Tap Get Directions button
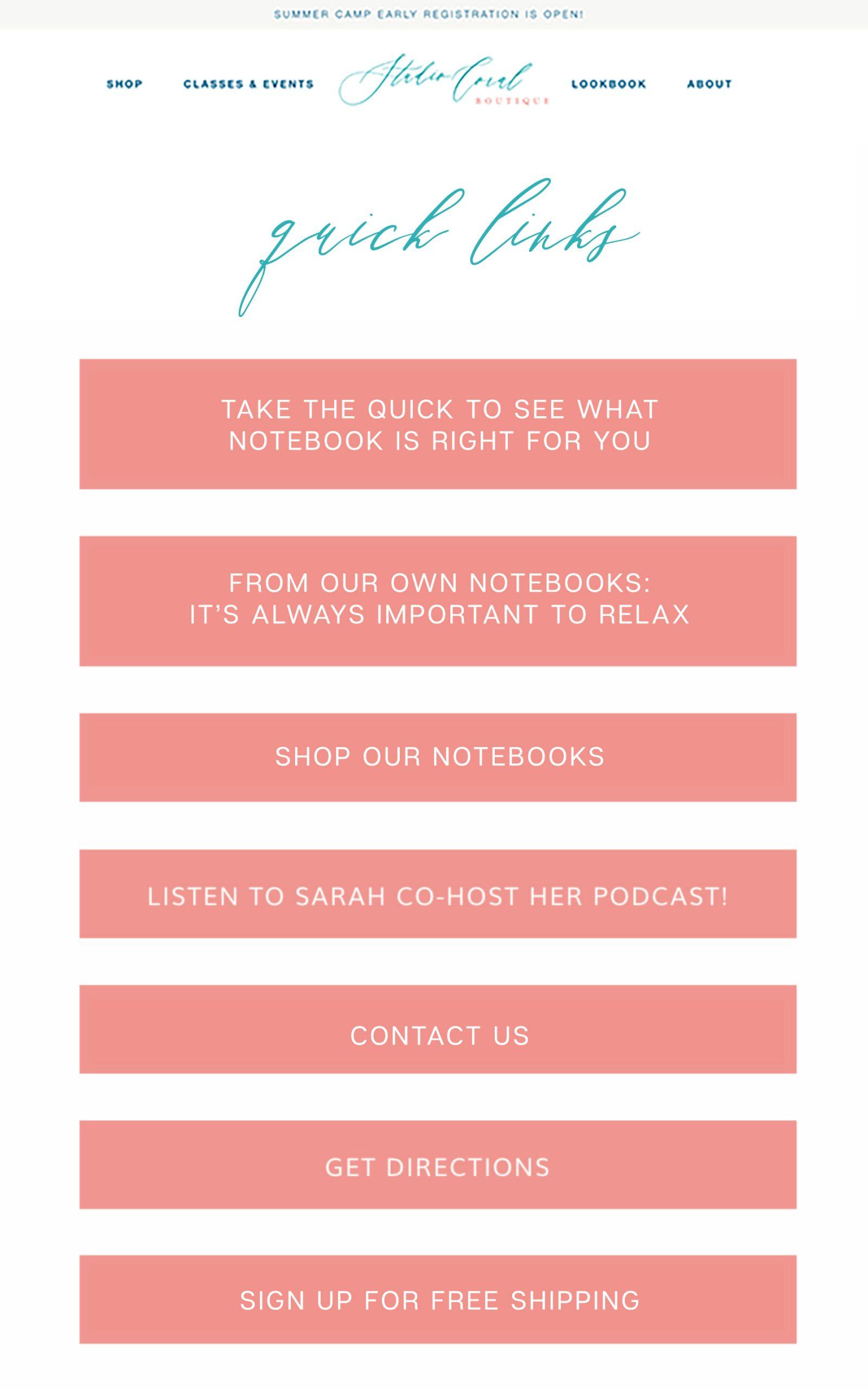 437,1167
